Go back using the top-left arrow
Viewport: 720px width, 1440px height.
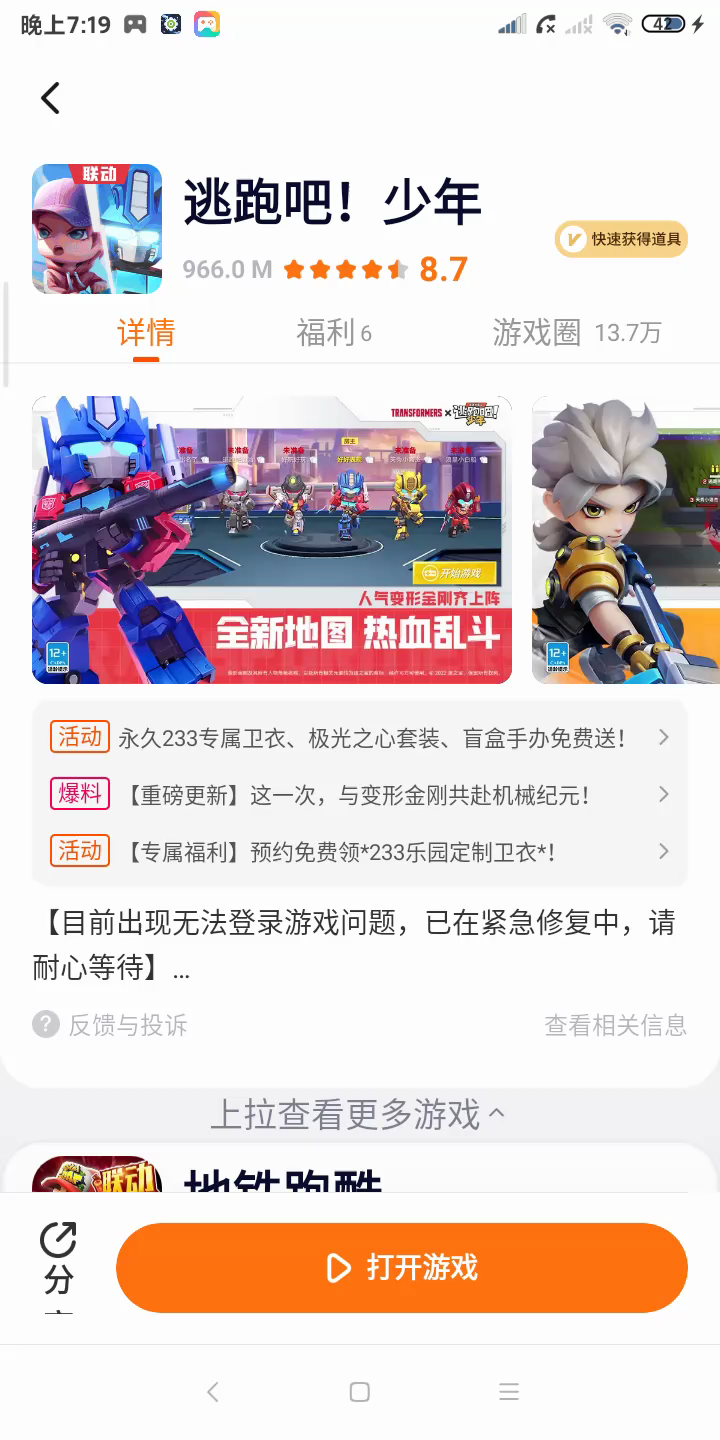click(51, 98)
